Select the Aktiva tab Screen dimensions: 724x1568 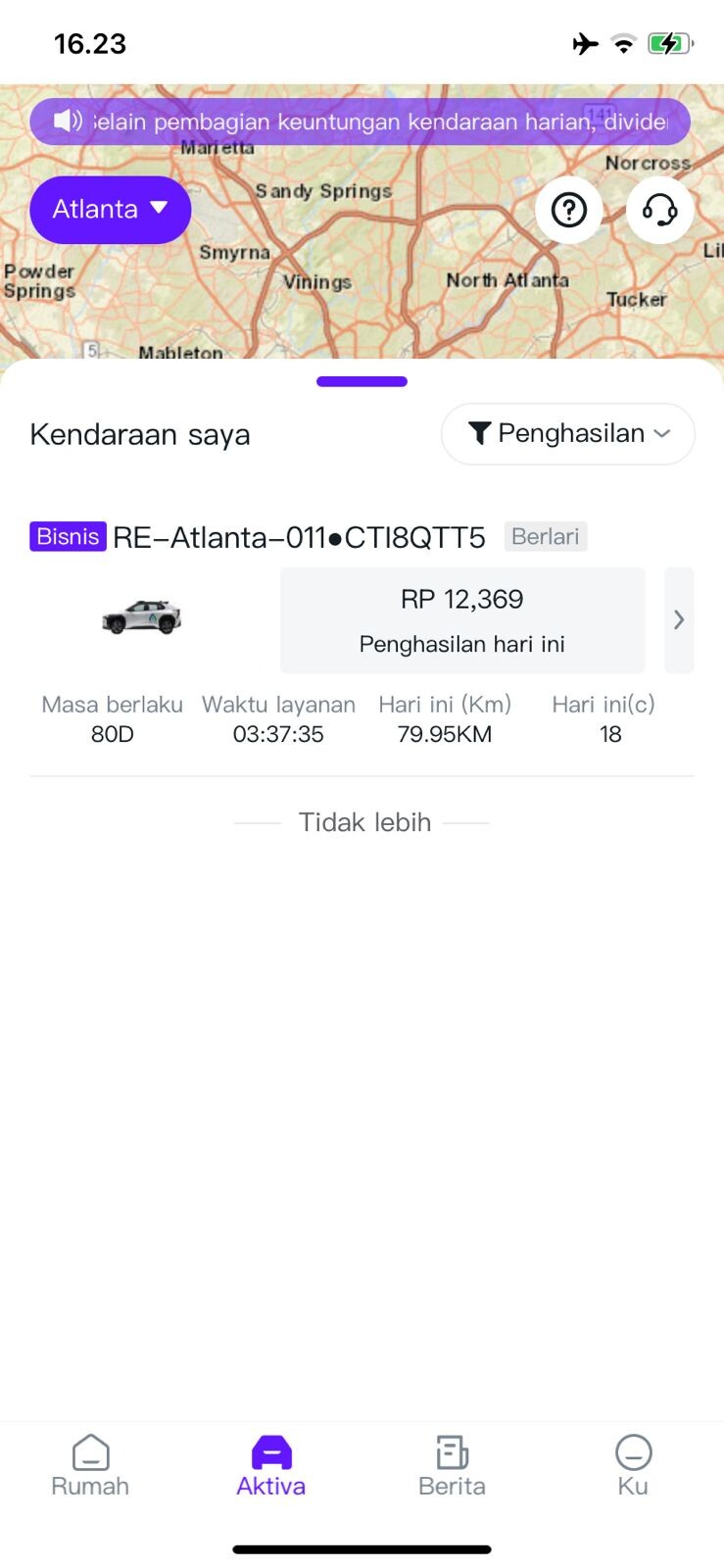coord(271,1466)
